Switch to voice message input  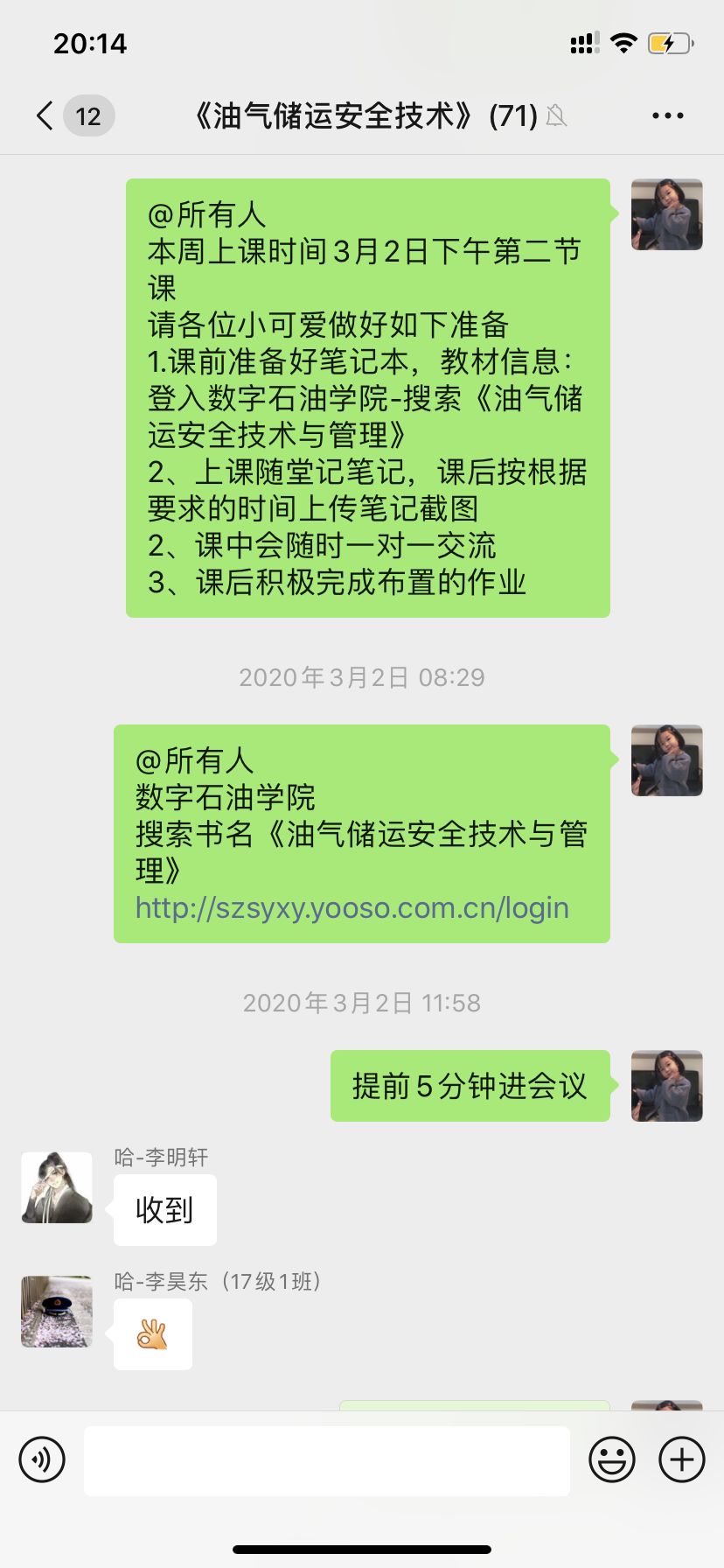[x=42, y=1459]
